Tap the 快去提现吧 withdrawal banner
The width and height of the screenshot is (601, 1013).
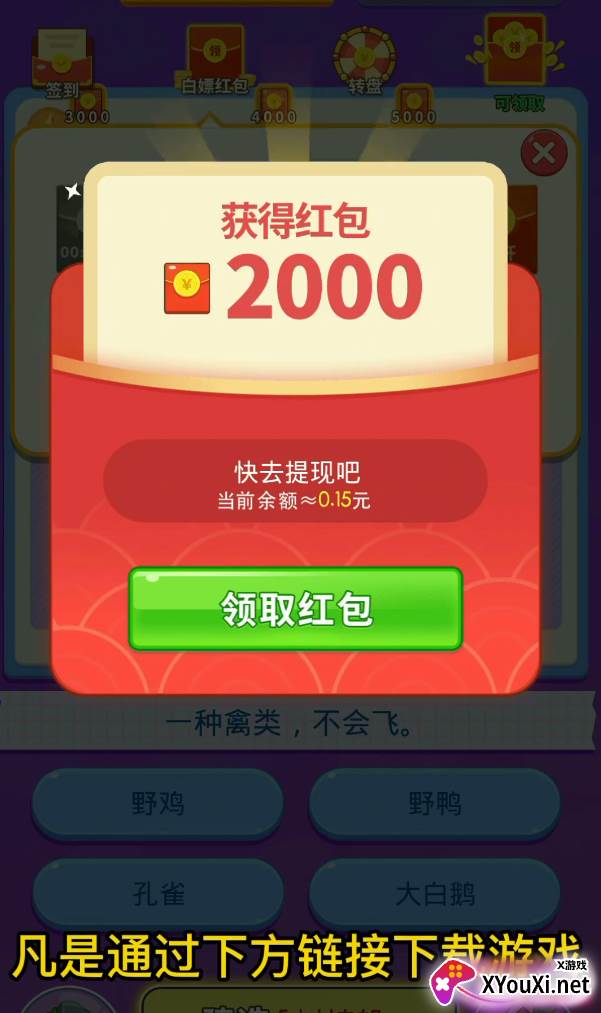tap(295, 481)
